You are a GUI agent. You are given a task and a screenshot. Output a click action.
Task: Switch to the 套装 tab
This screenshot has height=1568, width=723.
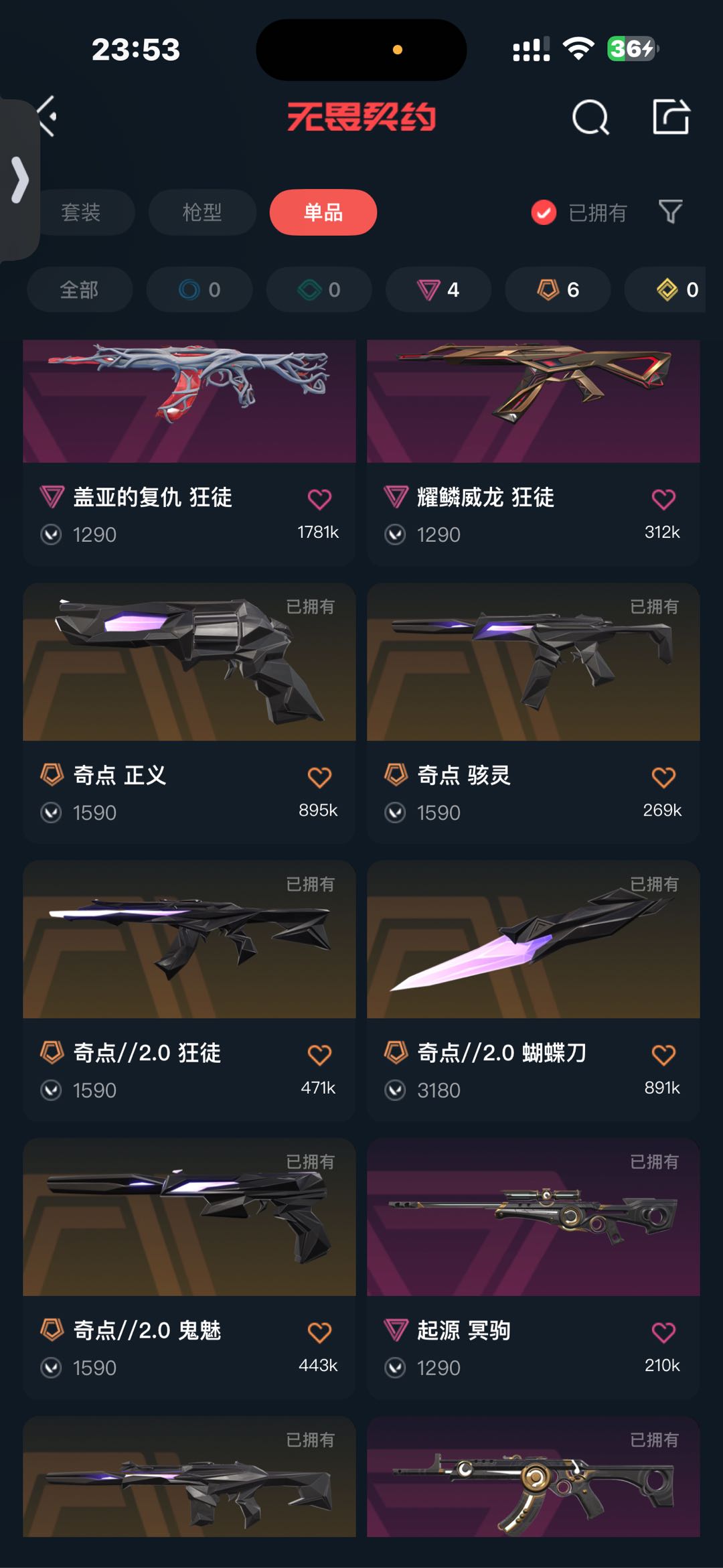[81, 212]
